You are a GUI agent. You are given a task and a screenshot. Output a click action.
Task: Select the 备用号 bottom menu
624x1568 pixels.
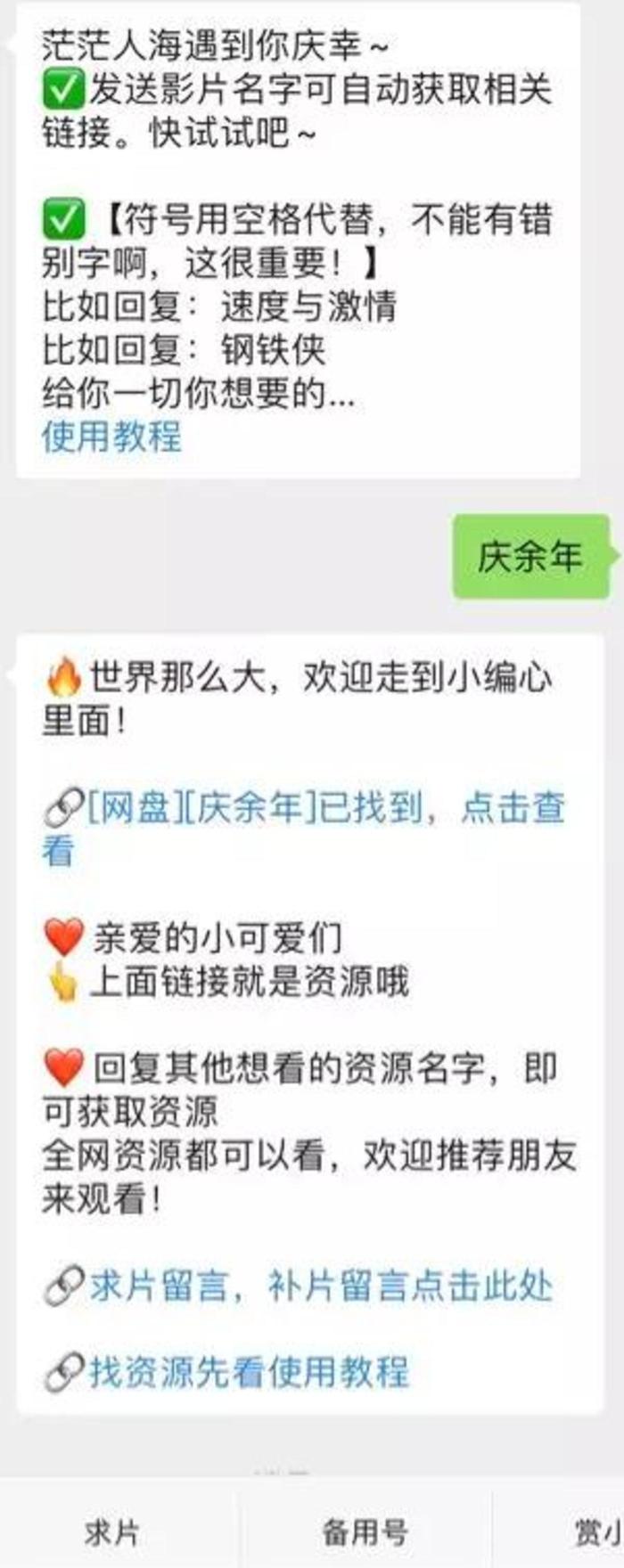click(365, 1531)
